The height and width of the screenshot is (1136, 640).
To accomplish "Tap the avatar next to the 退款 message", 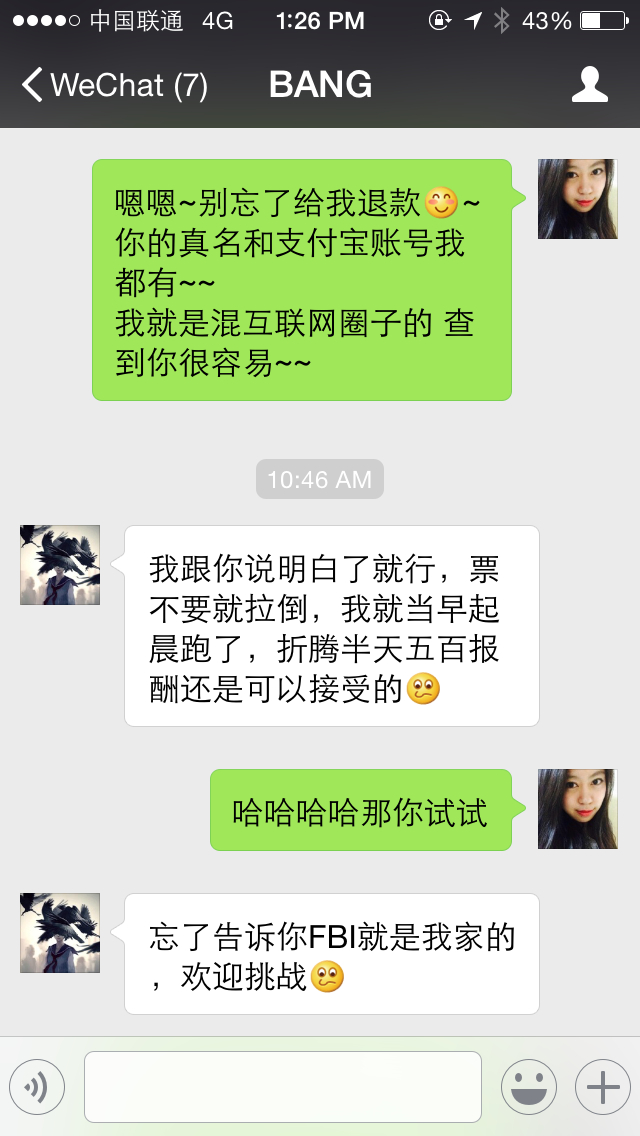I will click(x=577, y=199).
